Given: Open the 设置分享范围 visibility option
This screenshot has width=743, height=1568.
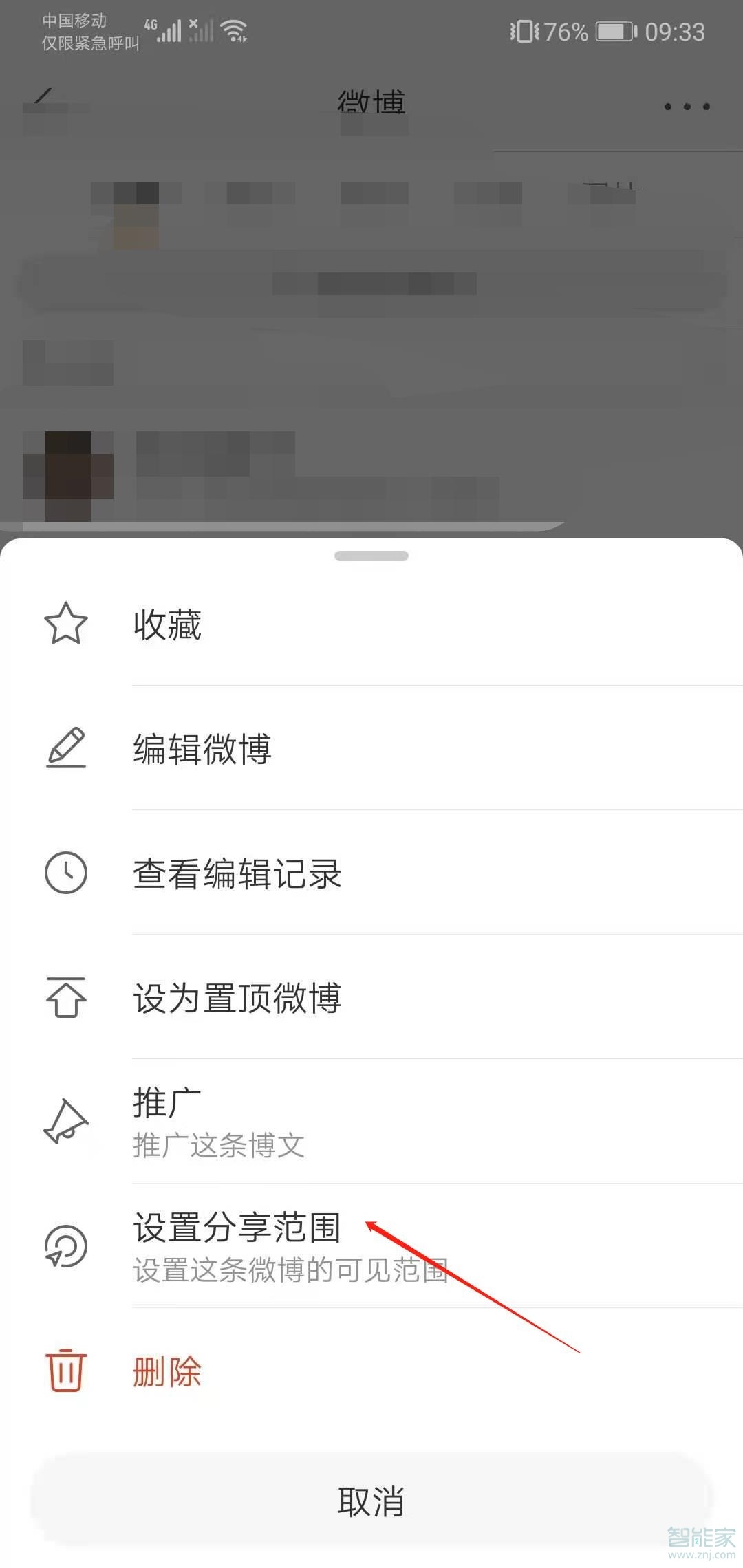Looking at the screenshot, I should point(237,1230).
